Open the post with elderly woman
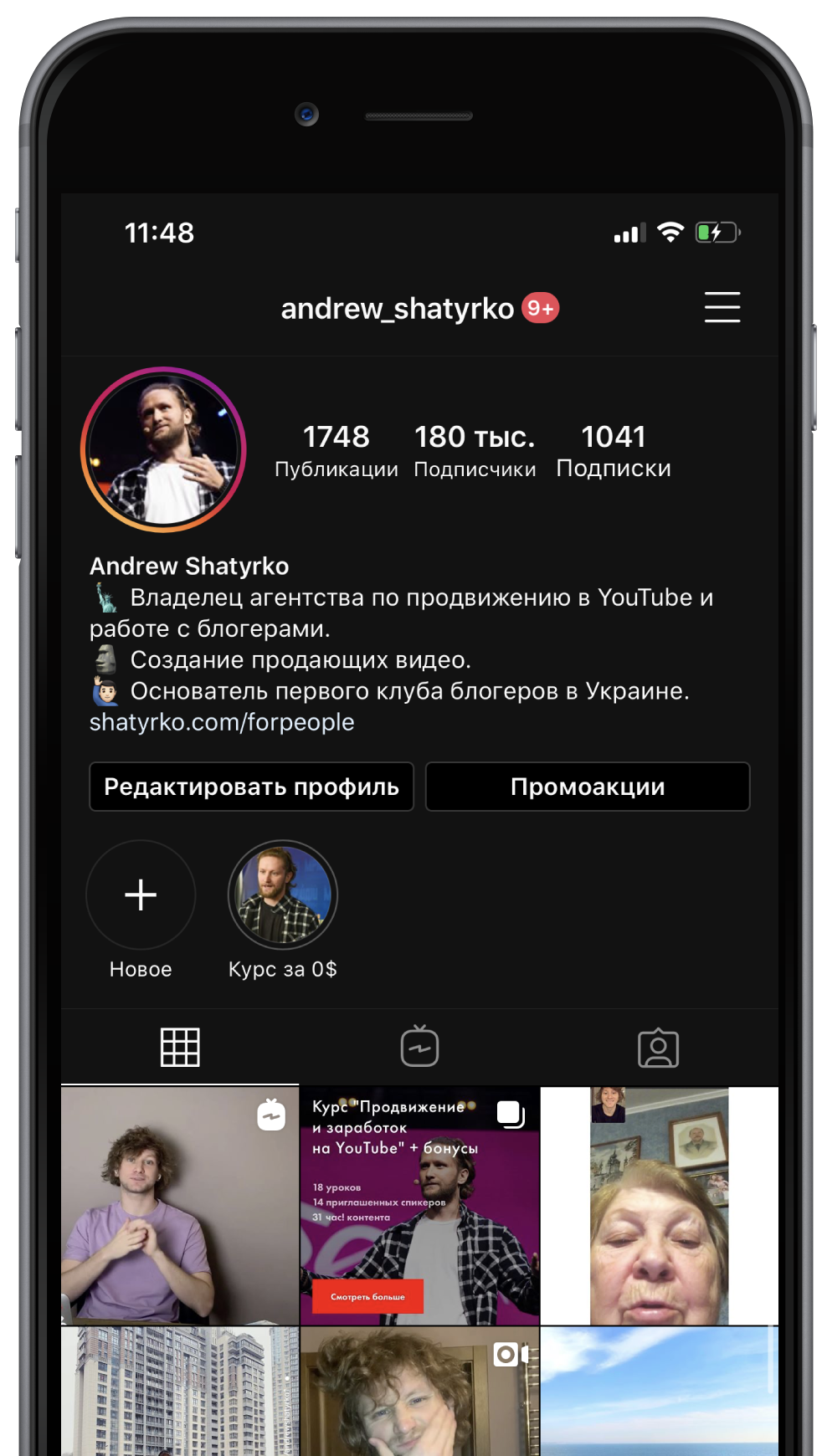Image resolution: width=827 pixels, height=1456 pixels. click(x=659, y=1206)
